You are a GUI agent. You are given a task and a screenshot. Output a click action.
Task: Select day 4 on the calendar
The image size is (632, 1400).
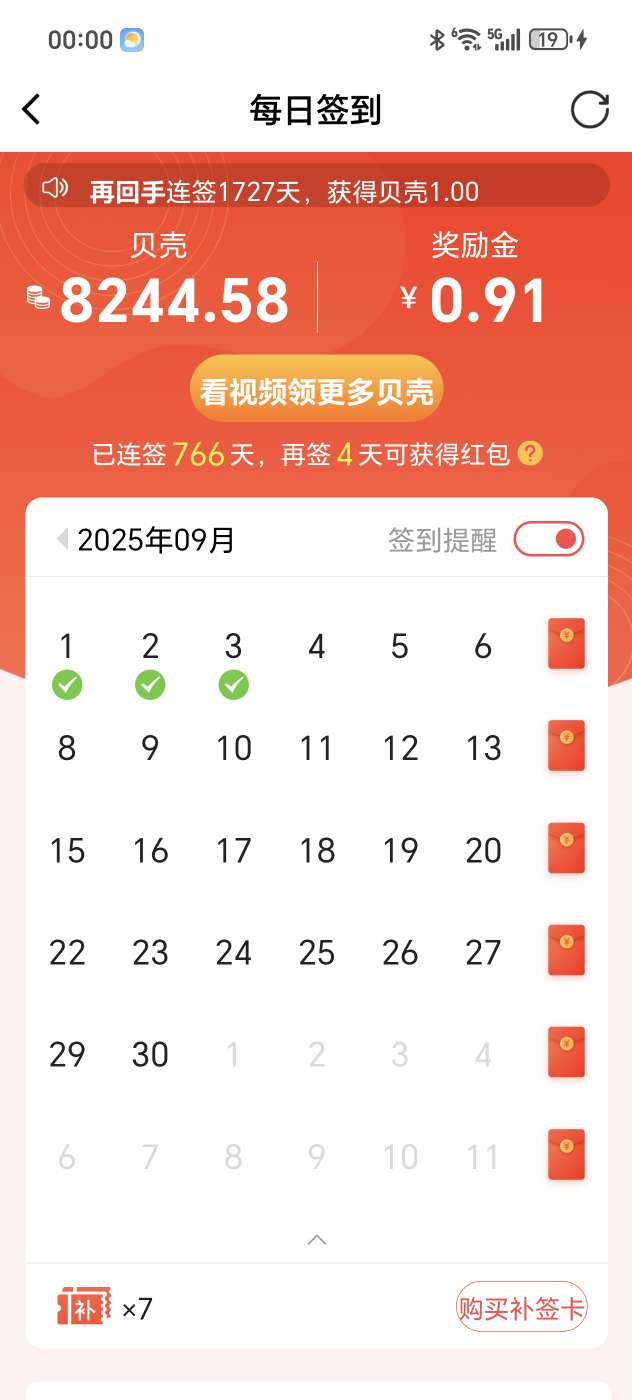click(x=316, y=647)
